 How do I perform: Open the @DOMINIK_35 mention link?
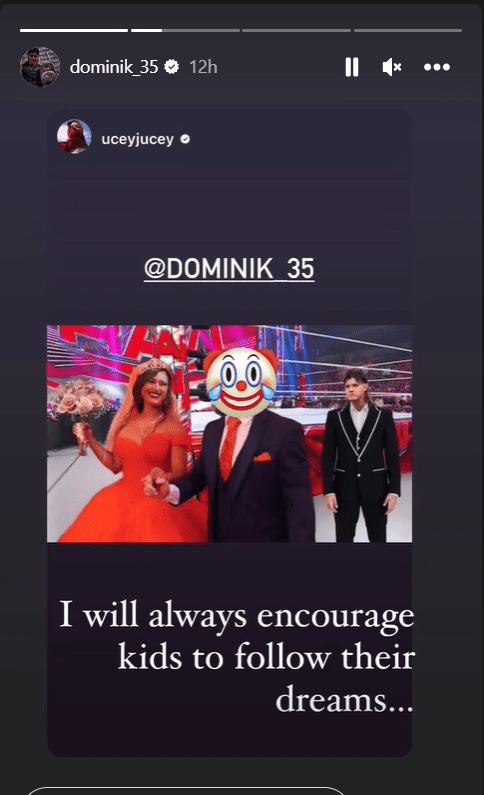[x=229, y=269]
